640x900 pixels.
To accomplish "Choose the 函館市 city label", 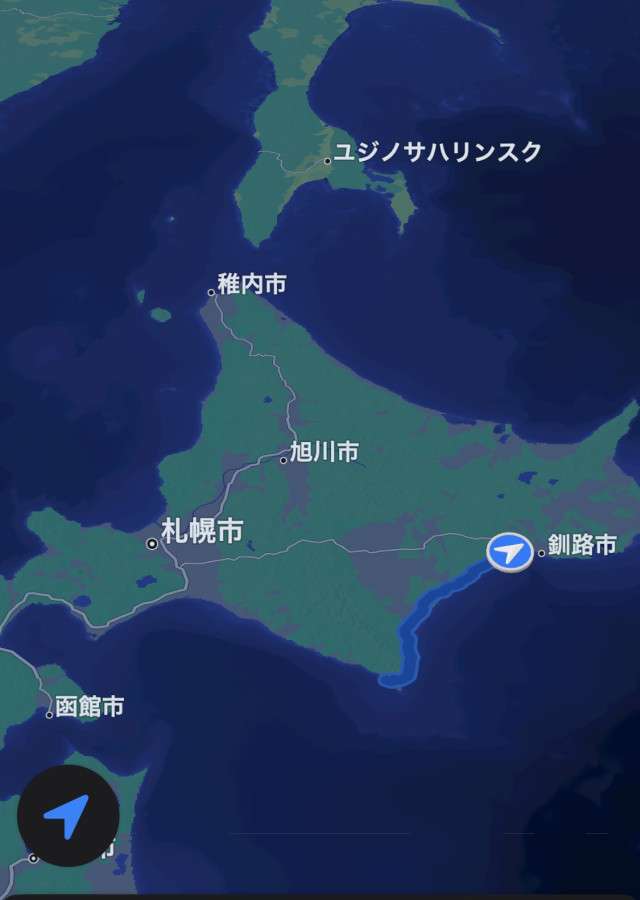I will click(90, 708).
